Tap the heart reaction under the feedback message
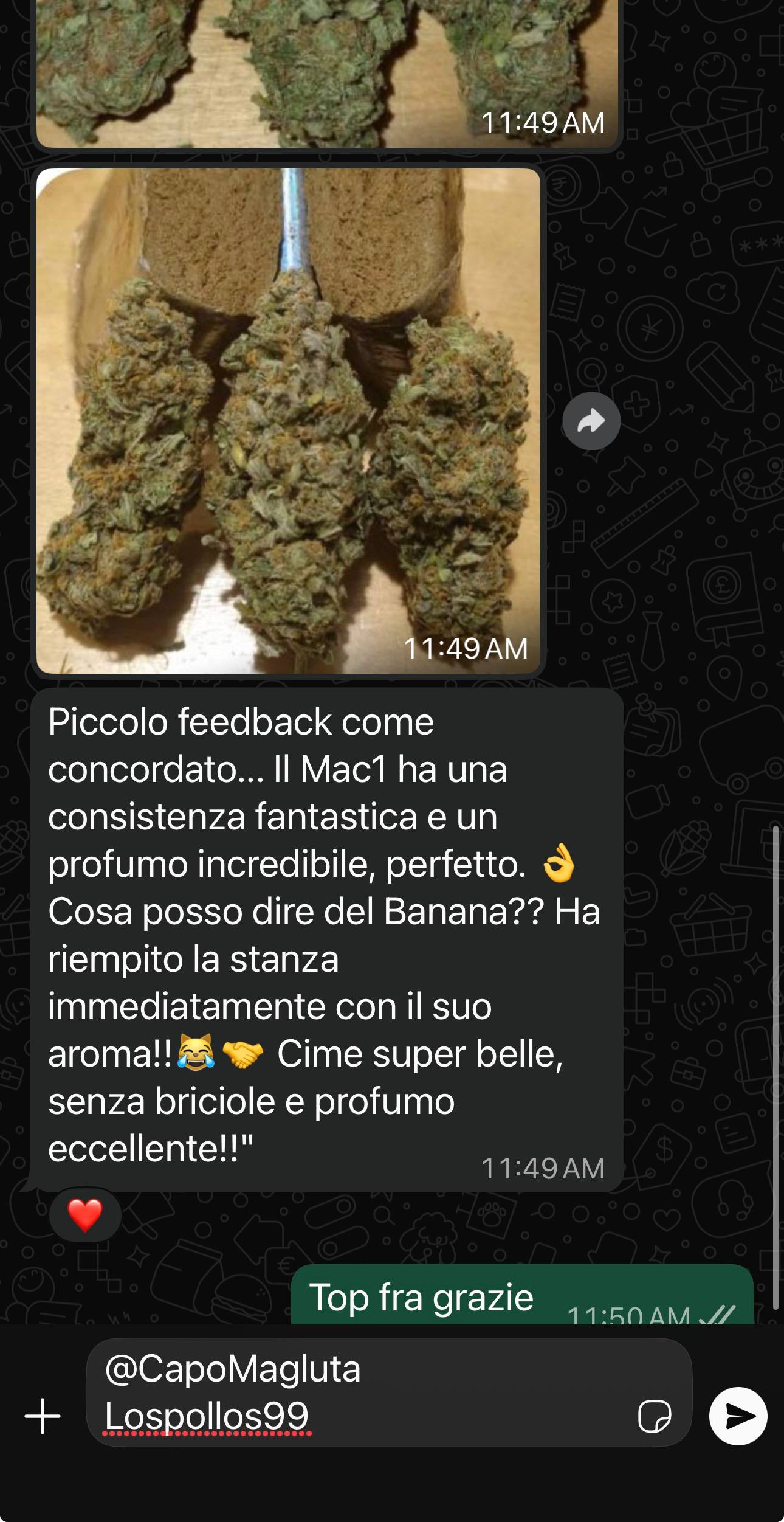 pos(85,1215)
